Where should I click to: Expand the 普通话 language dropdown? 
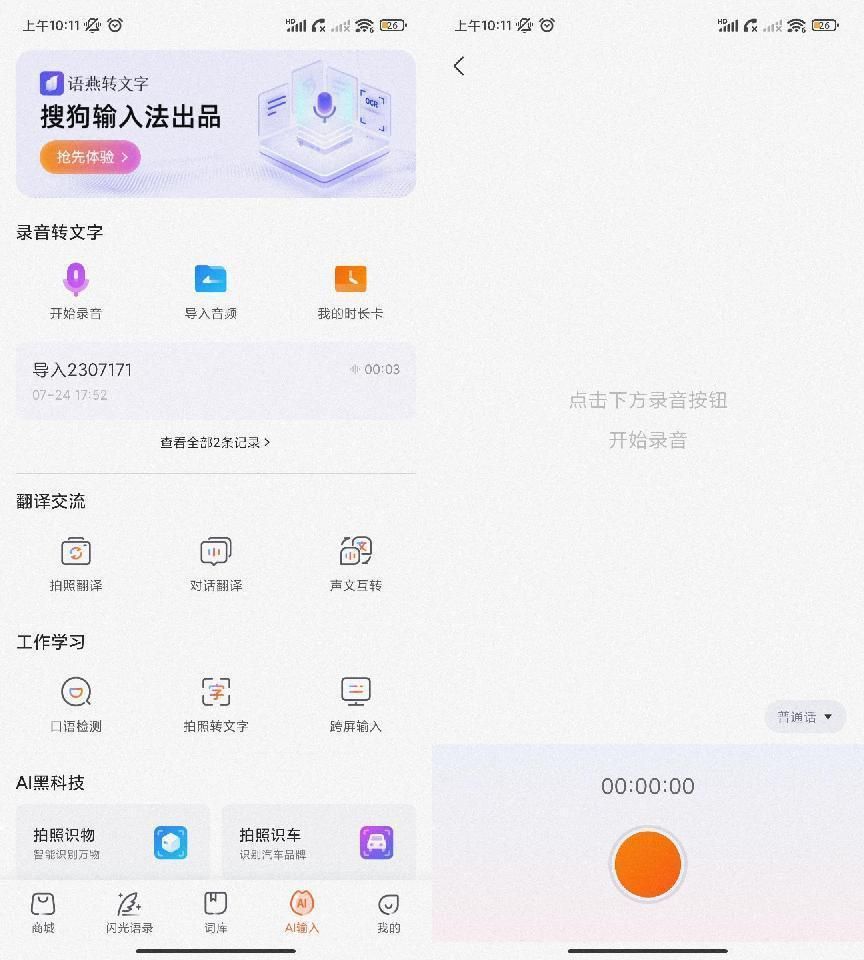pos(805,717)
